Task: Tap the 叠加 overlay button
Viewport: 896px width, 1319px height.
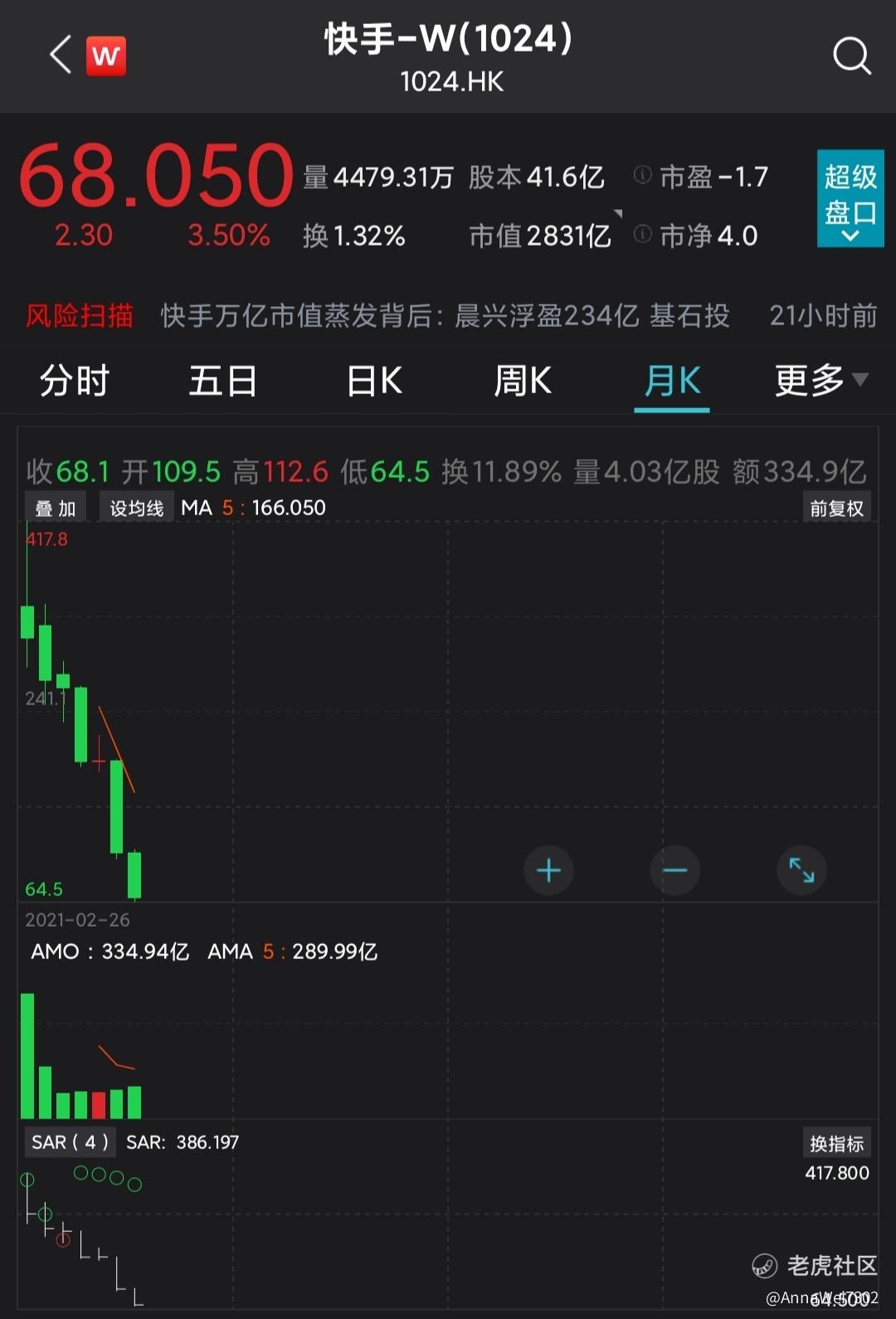Action: coord(56,508)
